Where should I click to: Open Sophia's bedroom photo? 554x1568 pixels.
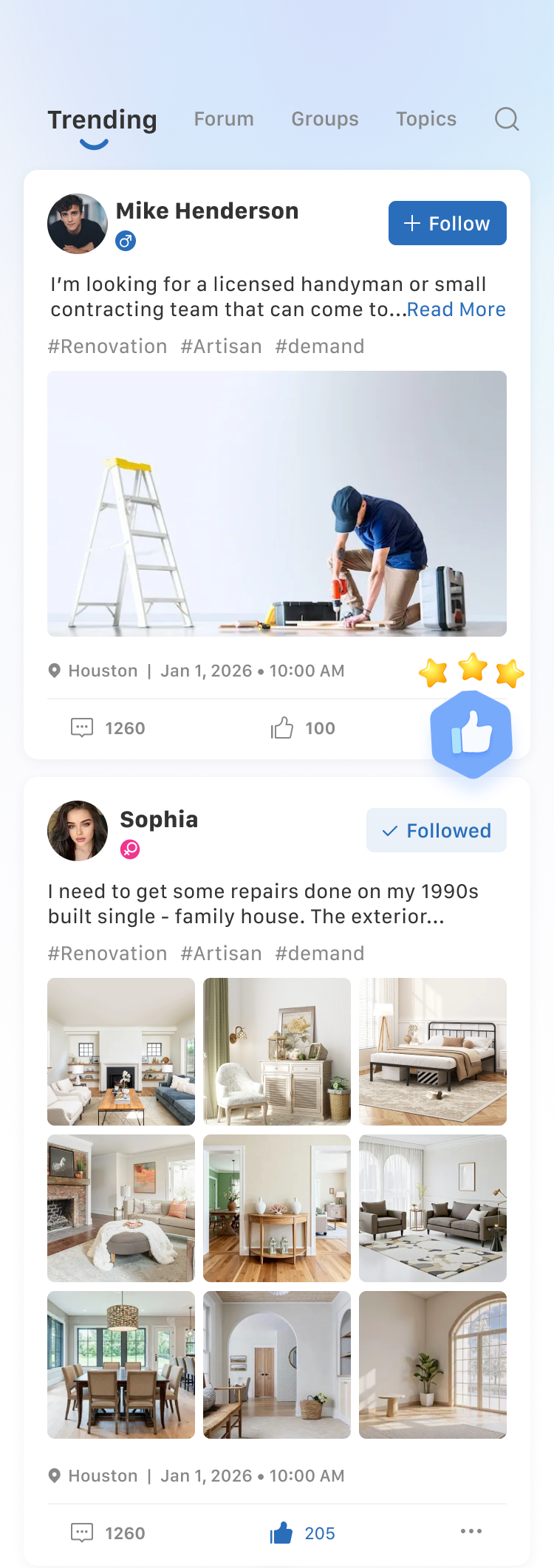tap(433, 1051)
